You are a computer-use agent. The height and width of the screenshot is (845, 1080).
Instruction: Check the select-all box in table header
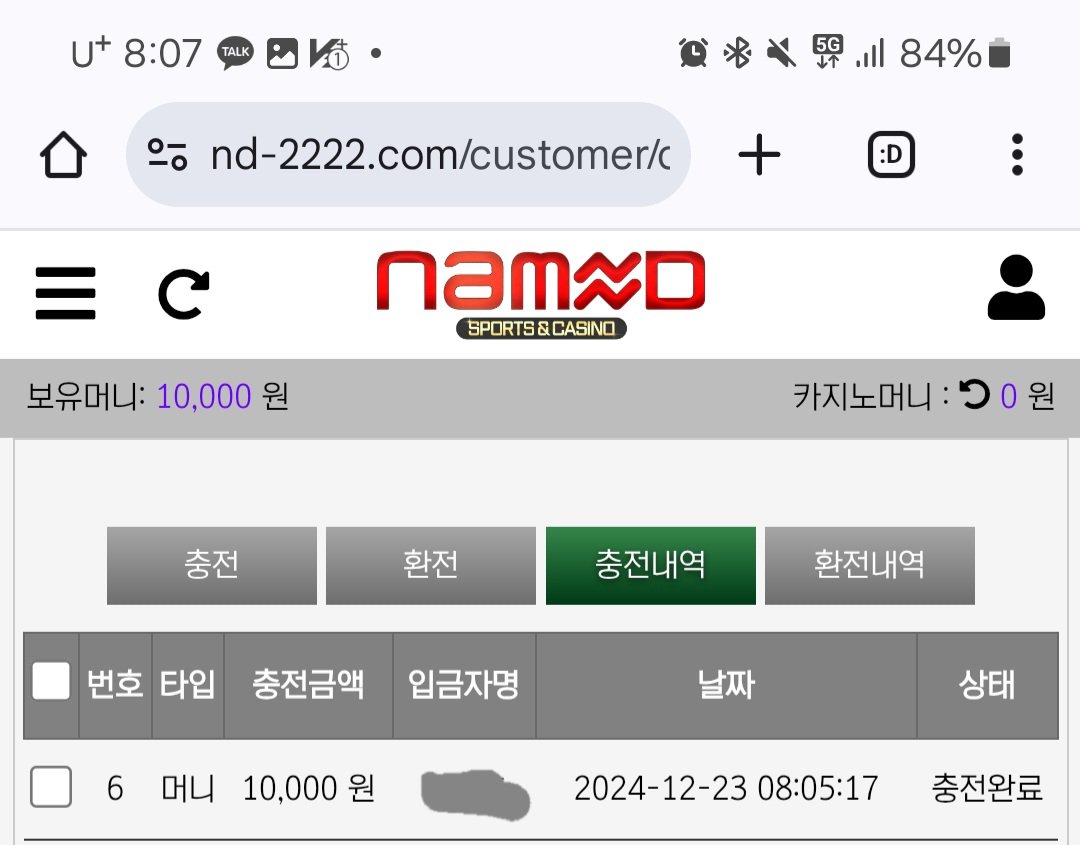(51, 684)
